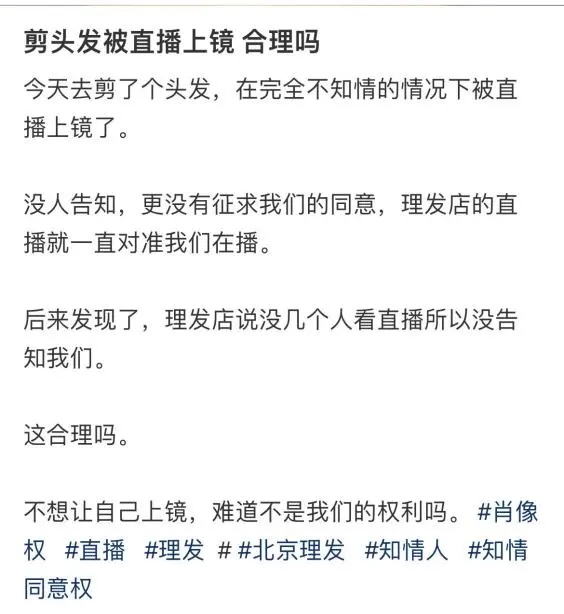Viewport: 564px width, 614px height.
Task: Open the #直播 hashtag
Action: coord(95,549)
